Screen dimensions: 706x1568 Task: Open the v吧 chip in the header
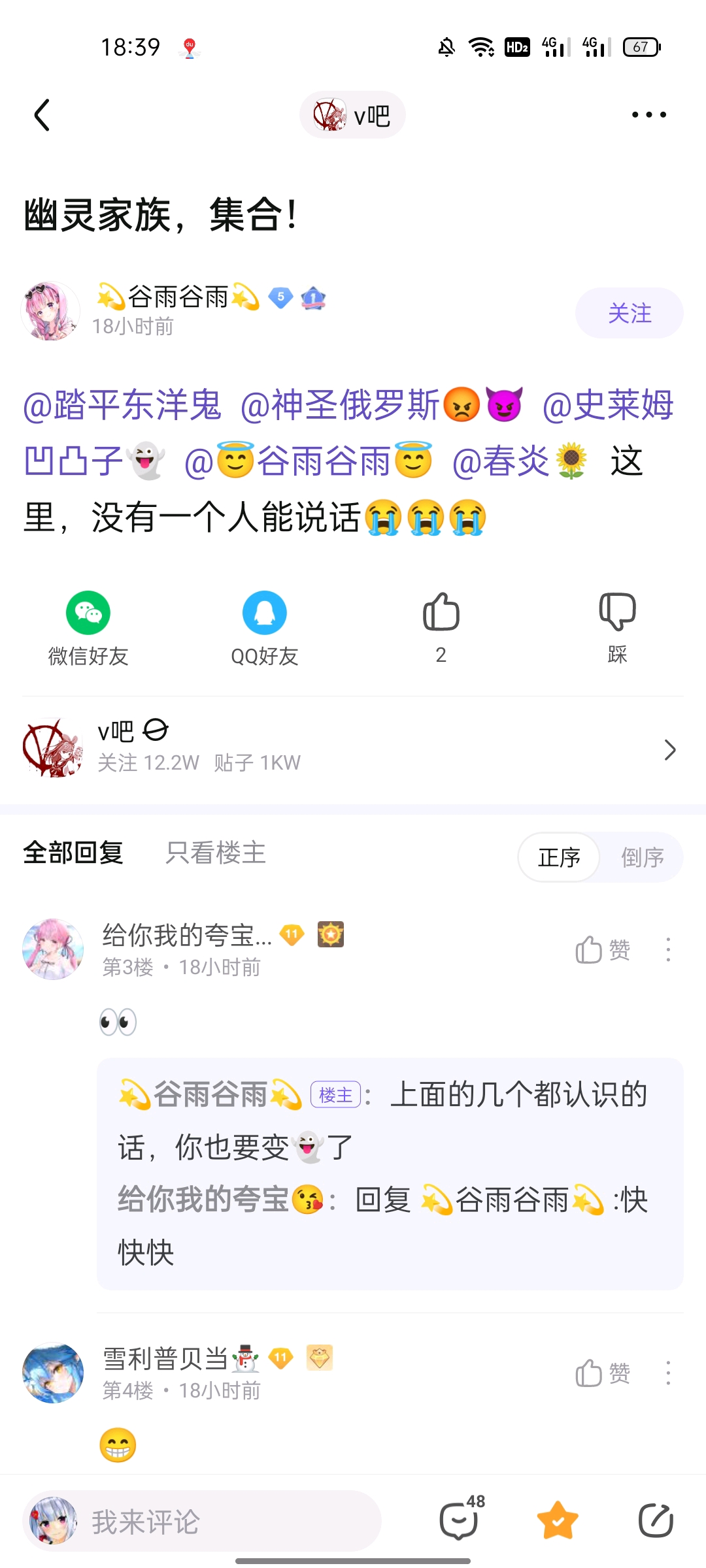[352, 115]
